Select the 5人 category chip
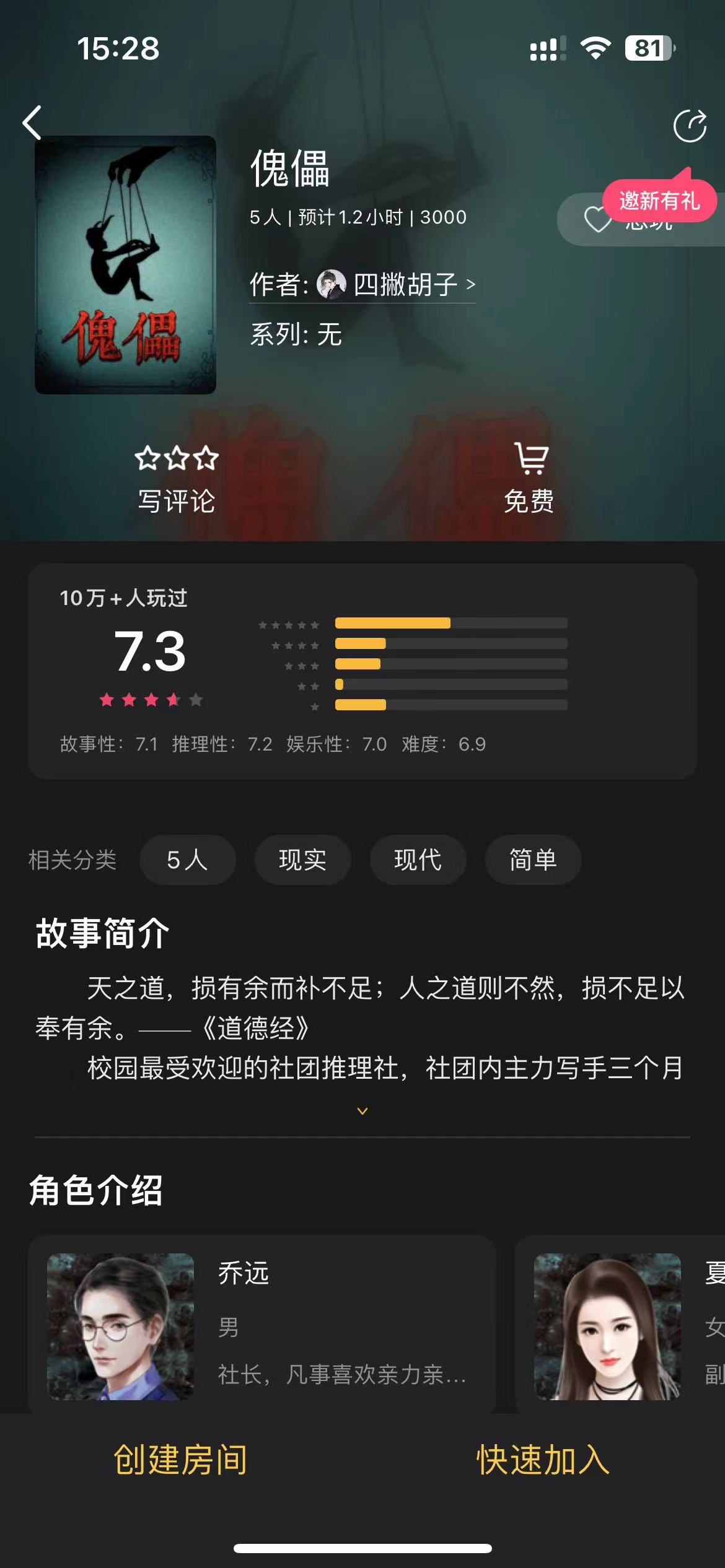 [x=187, y=860]
